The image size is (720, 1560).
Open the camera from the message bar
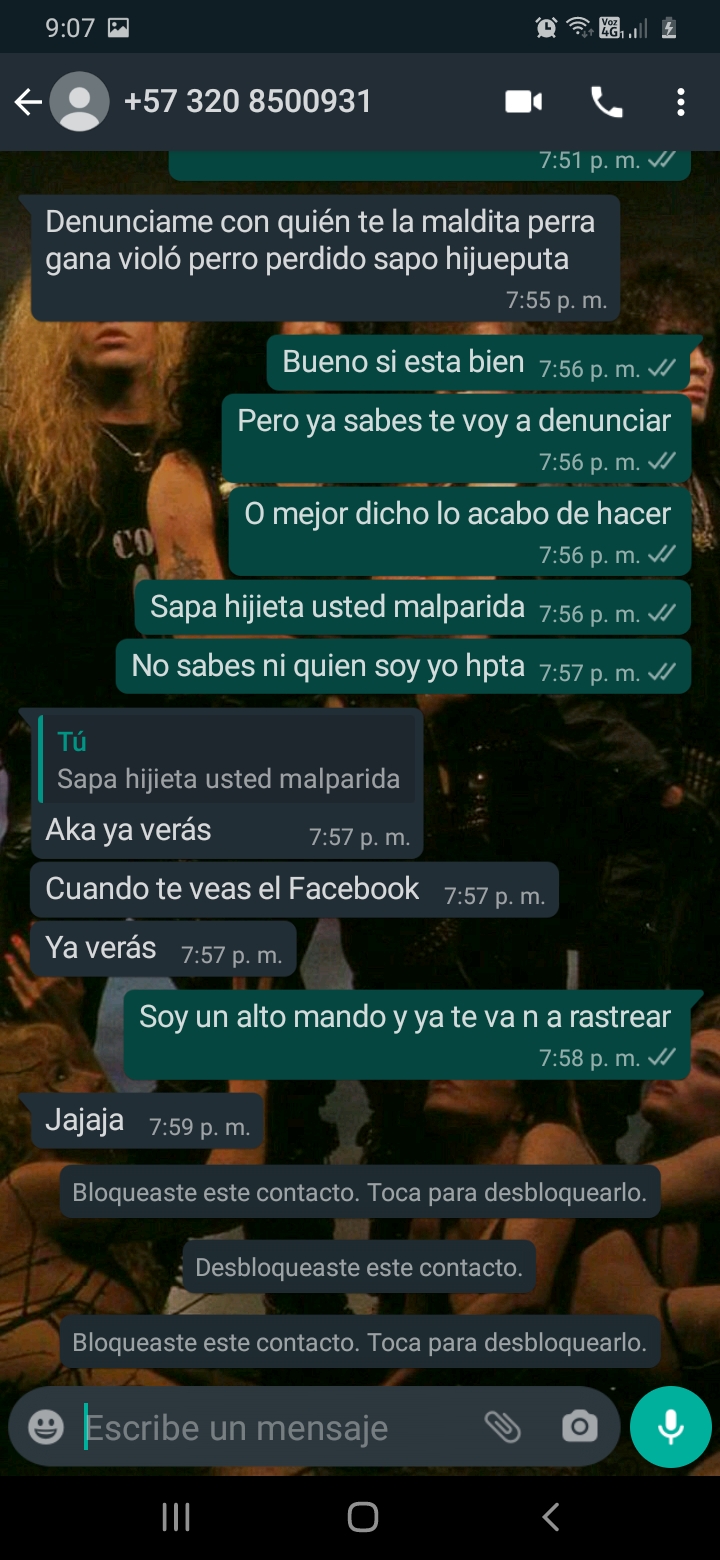pyautogui.click(x=579, y=1427)
